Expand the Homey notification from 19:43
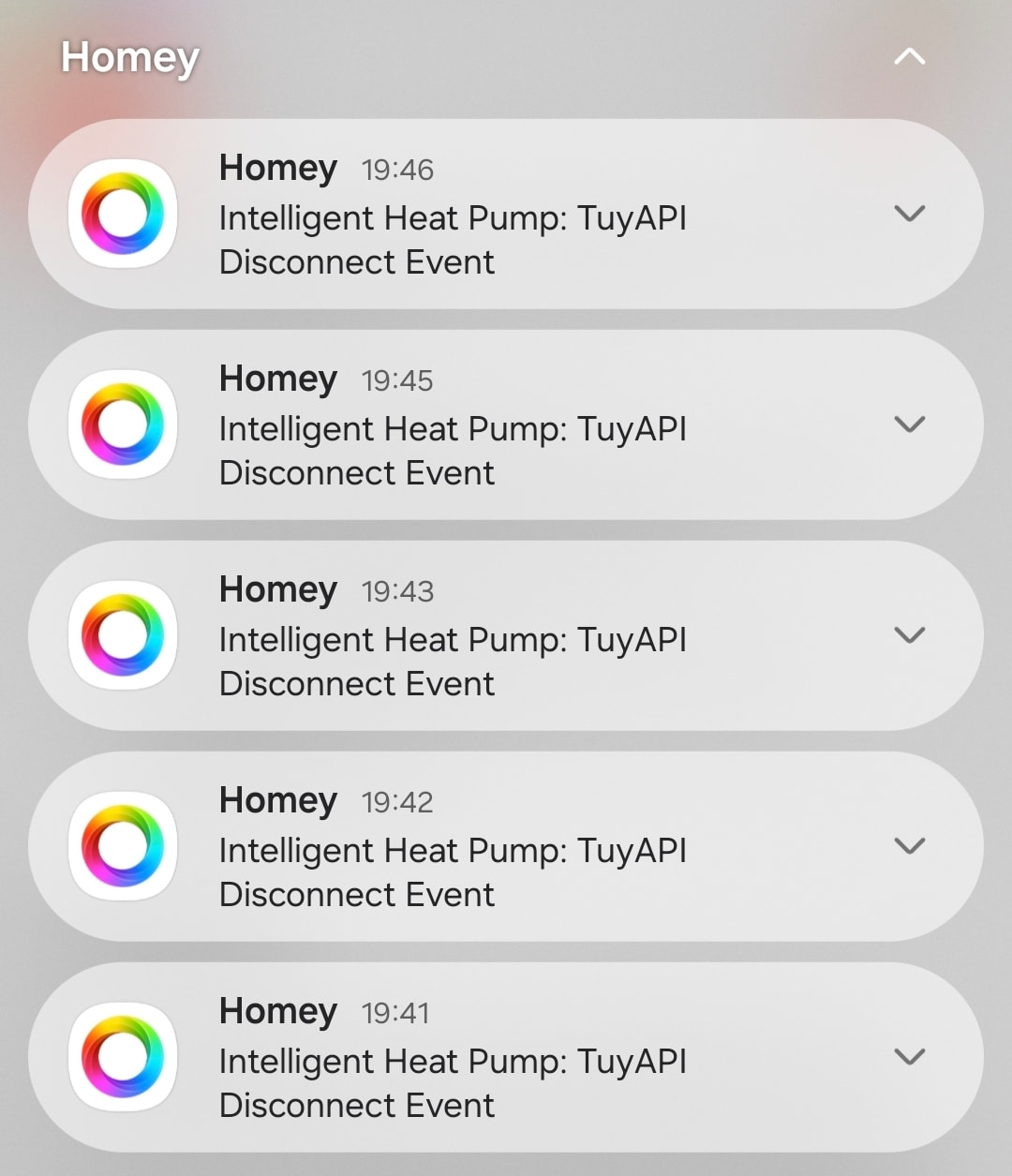The image size is (1012, 1176). (909, 635)
